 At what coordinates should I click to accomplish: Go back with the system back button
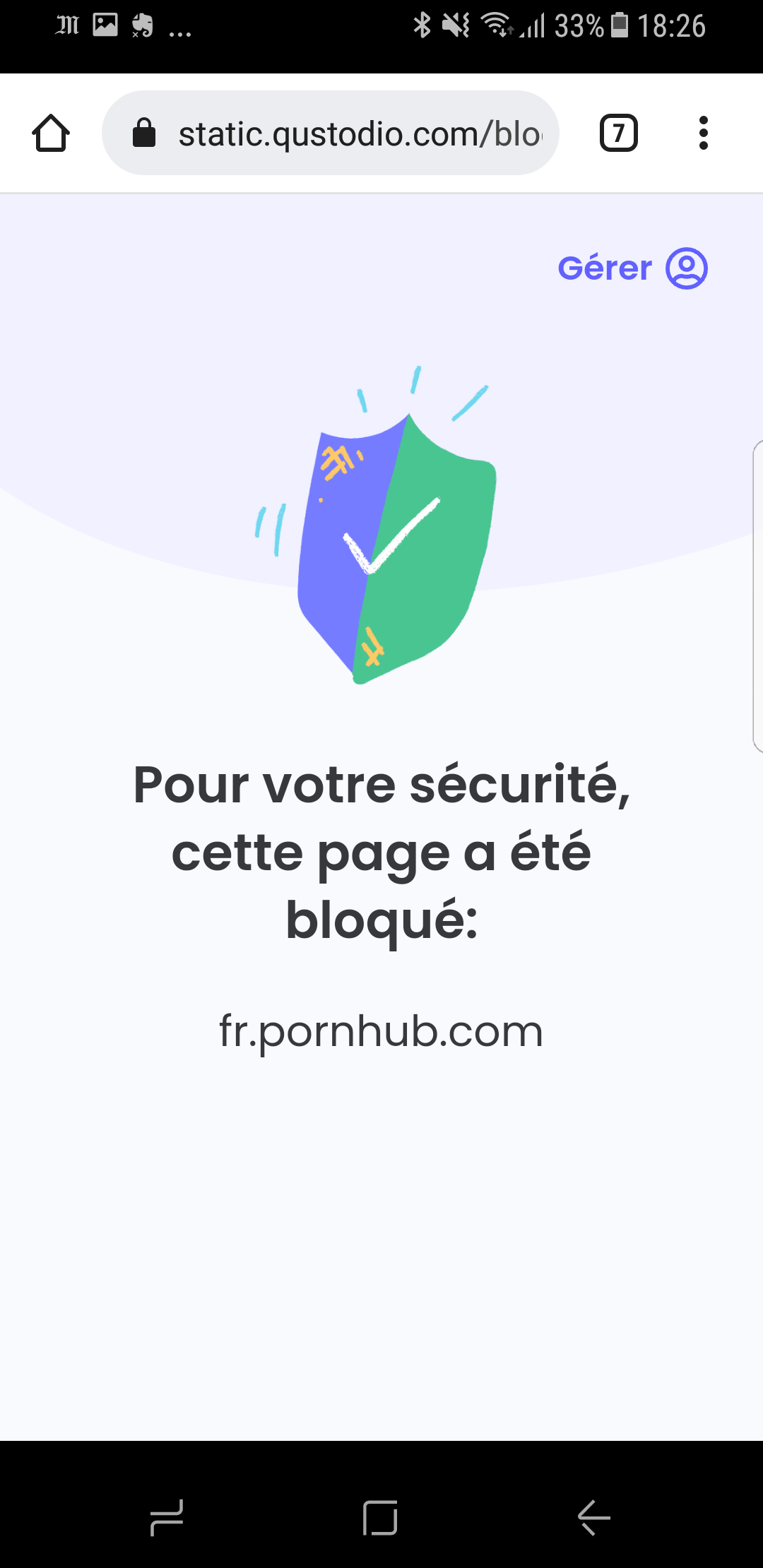point(593,1517)
